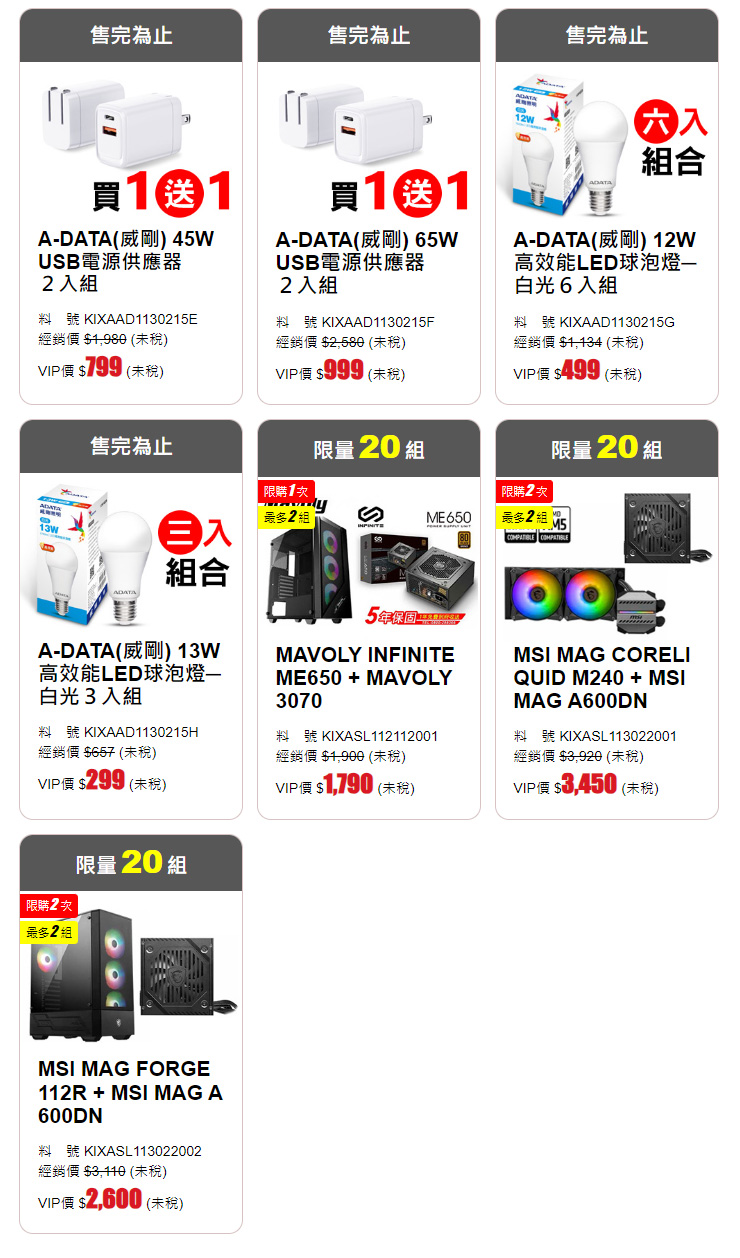
Task: Select the MSI MAG CORELIQUID M240 bundle
Action: pyautogui.click(x=606, y=677)
